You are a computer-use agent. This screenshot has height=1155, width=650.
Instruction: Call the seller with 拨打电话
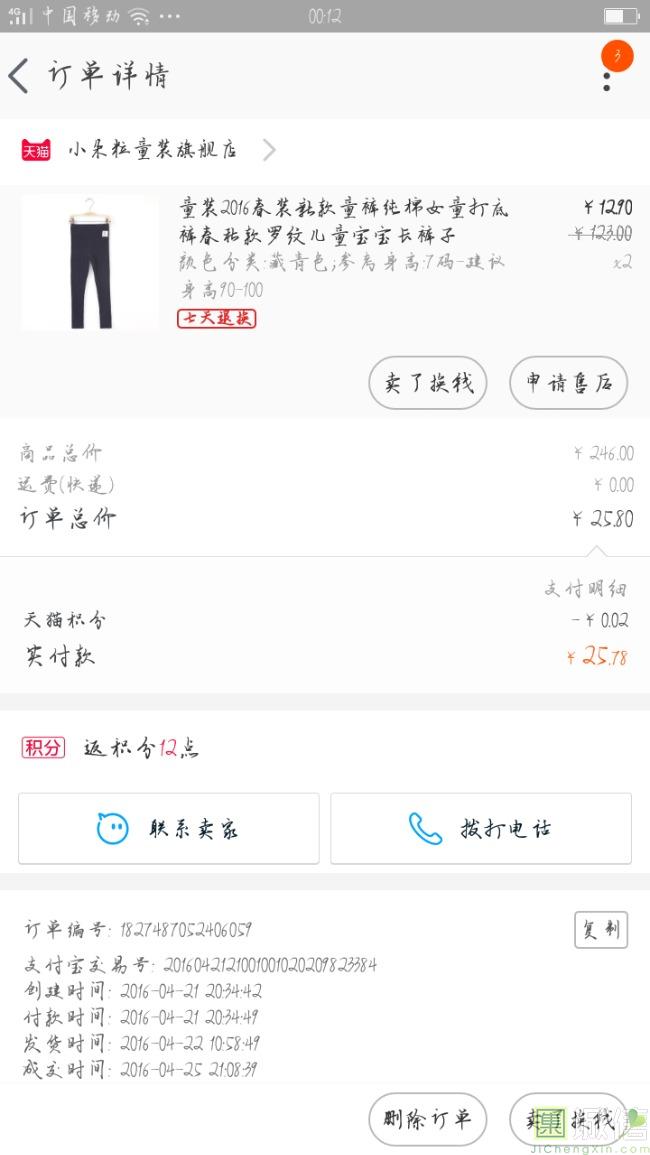click(481, 828)
